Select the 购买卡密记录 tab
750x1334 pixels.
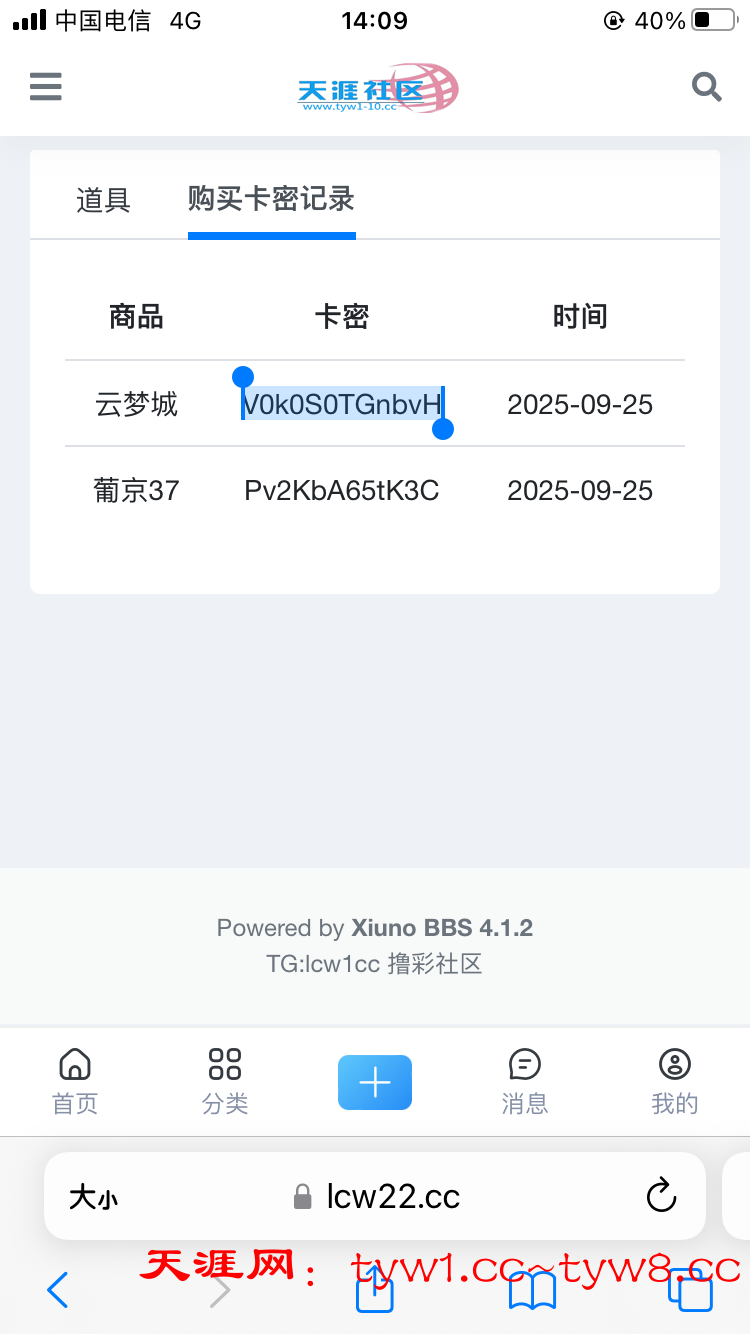(271, 200)
